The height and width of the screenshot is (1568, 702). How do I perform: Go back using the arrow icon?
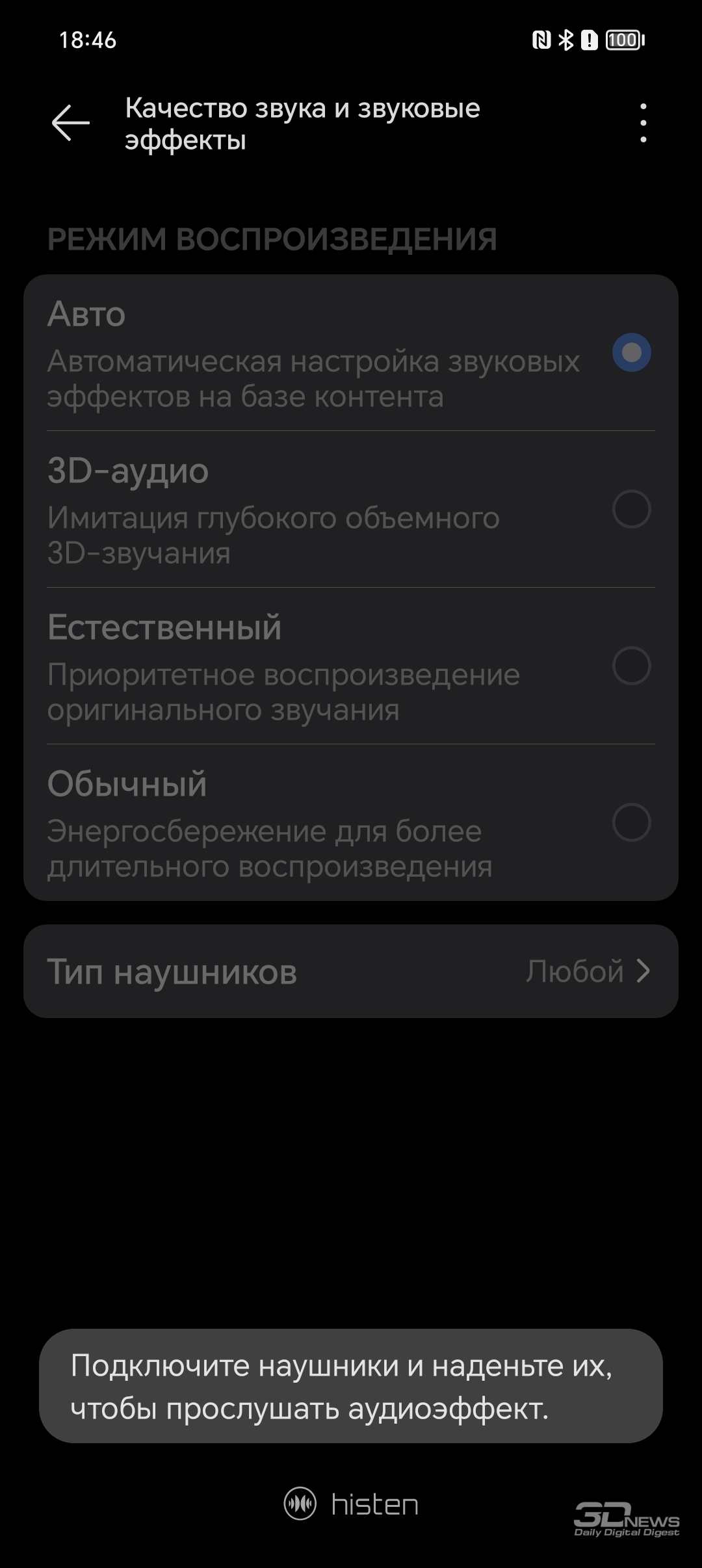(70, 123)
